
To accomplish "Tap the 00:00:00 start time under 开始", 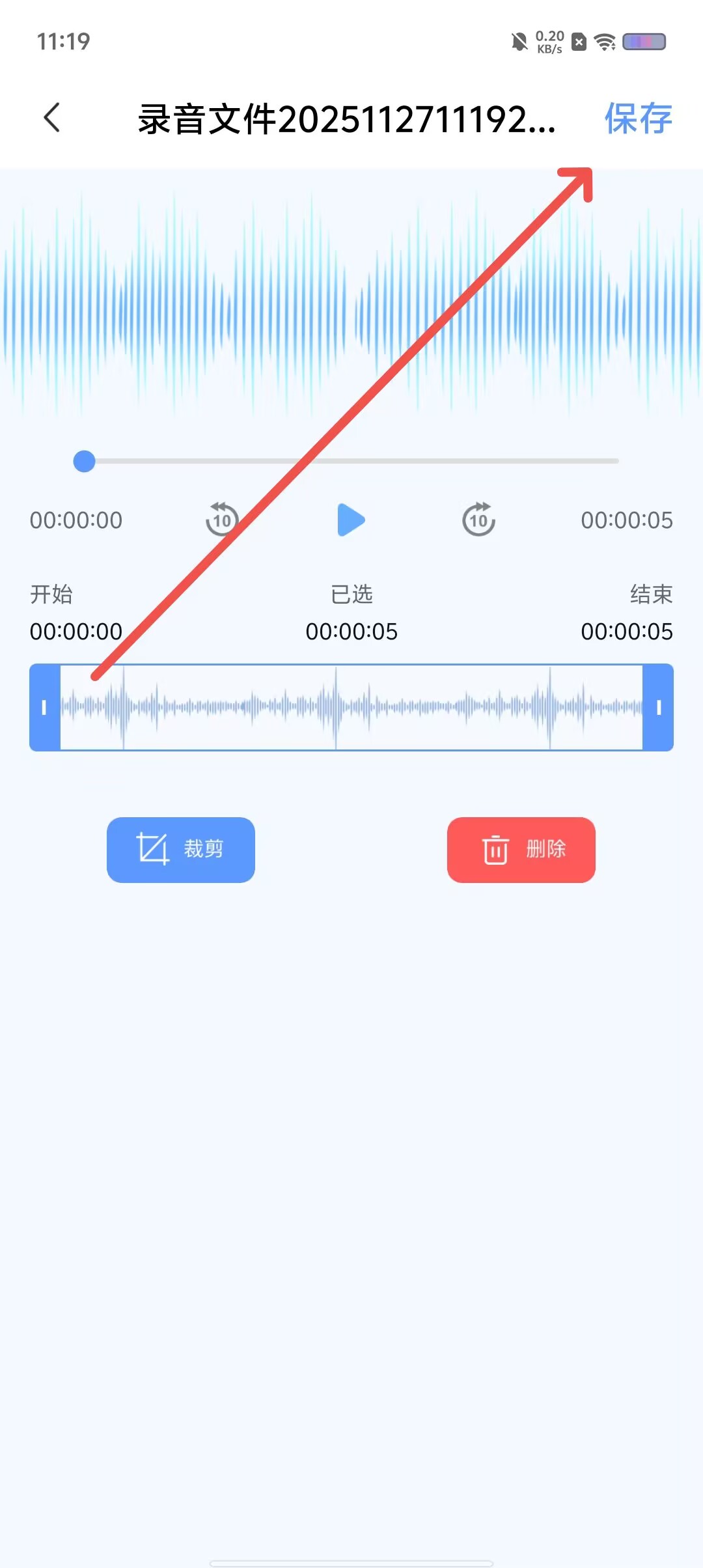I will click(x=76, y=630).
